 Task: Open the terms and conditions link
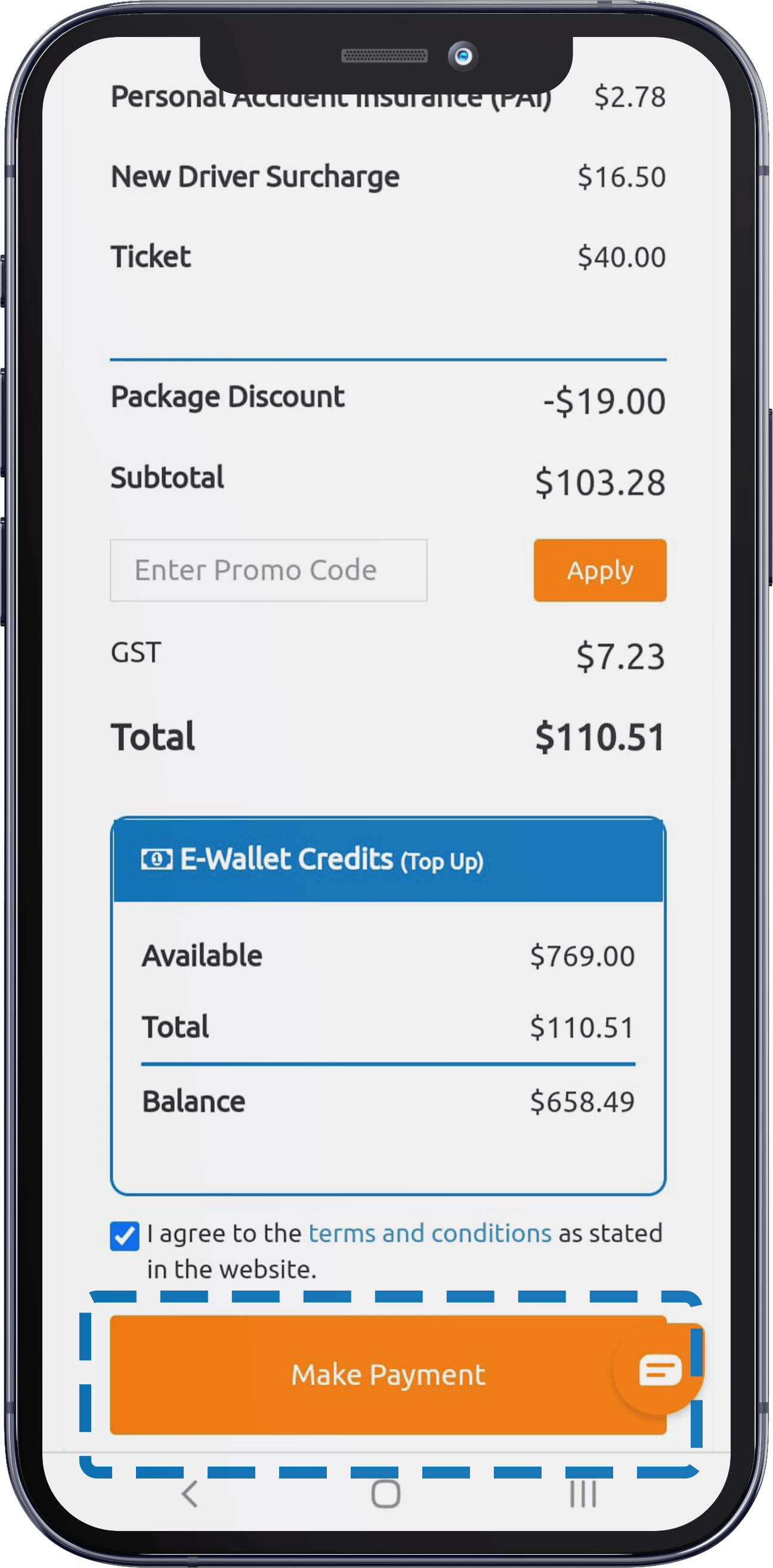pyautogui.click(x=429, y=1233)
